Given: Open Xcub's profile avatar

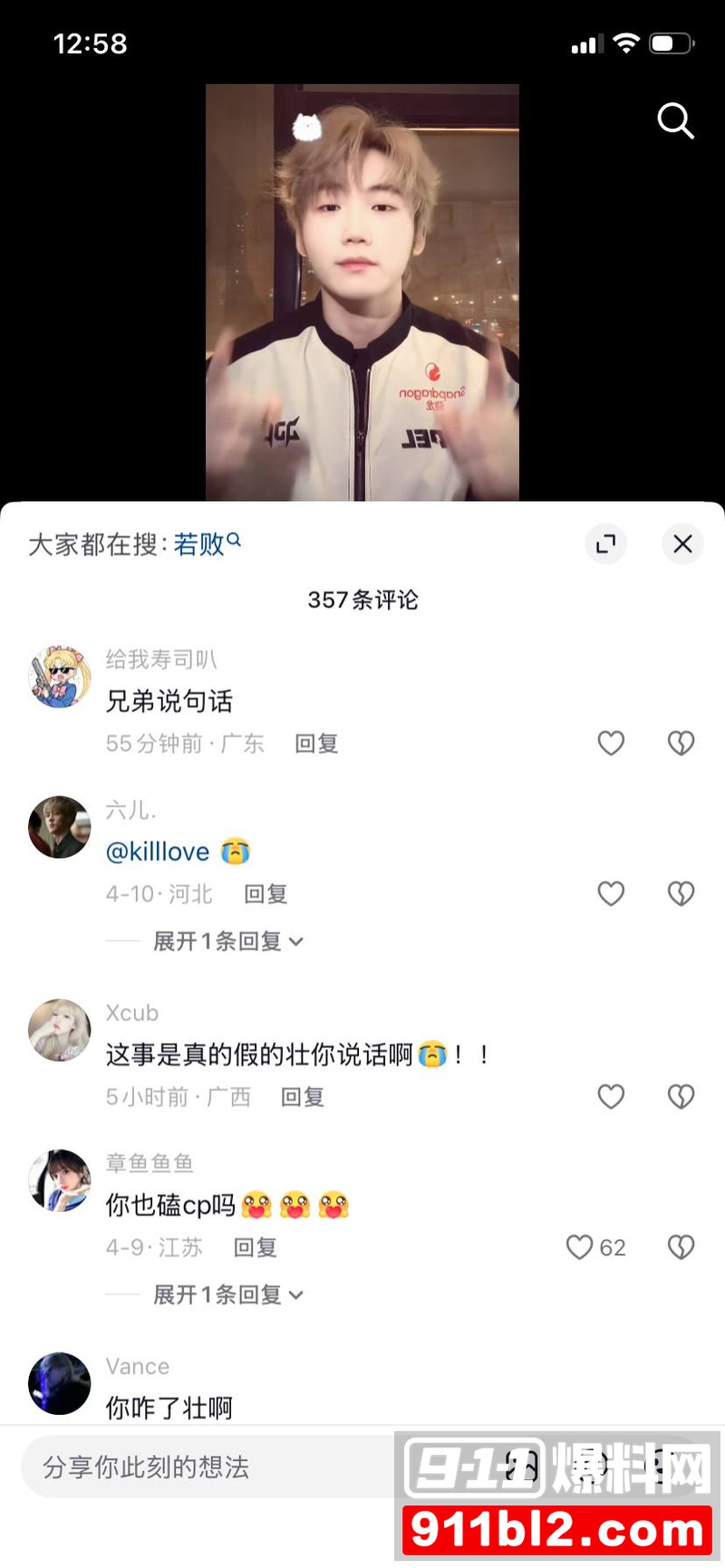Looking at the screenshot, I should coord(60,1030).
